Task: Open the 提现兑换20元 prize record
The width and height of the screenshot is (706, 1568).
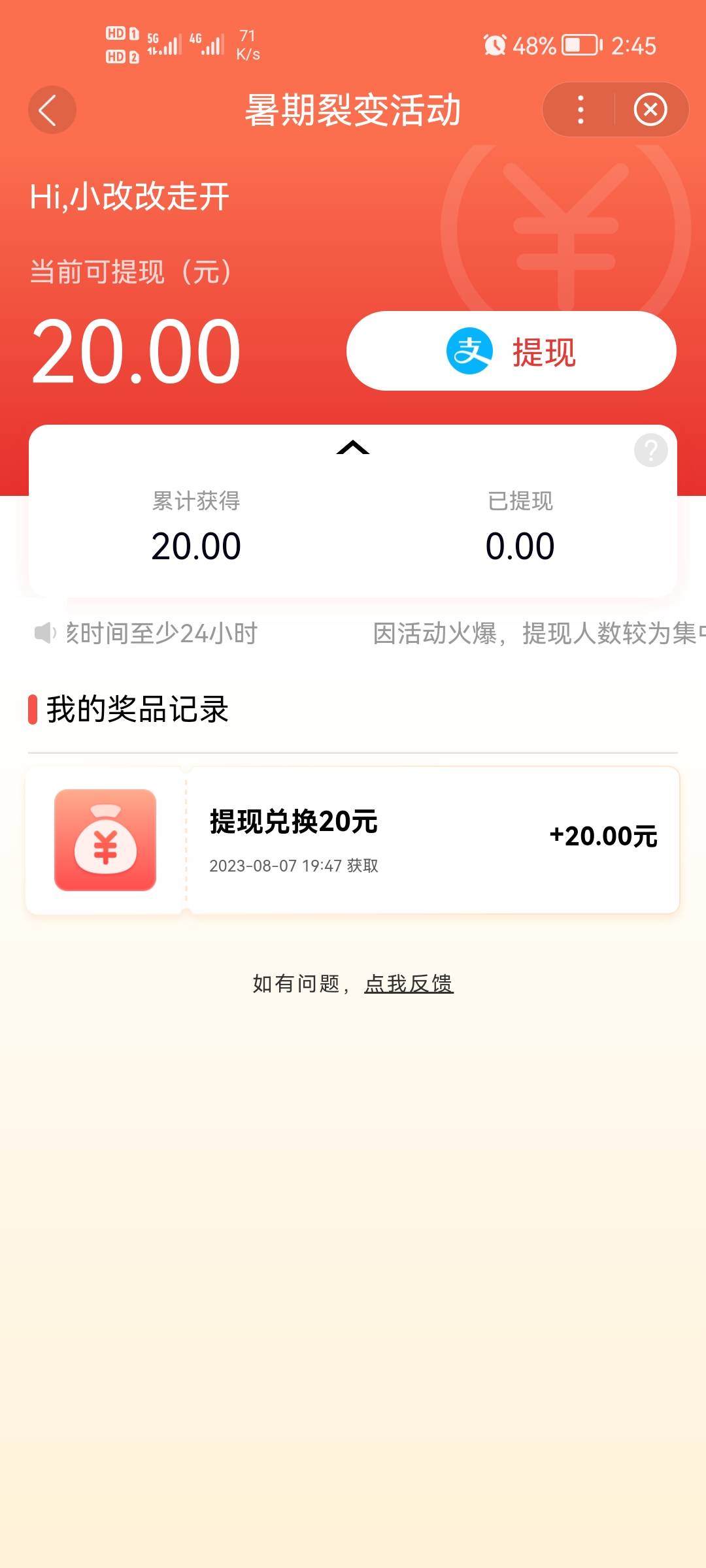Action: point(353,840)
